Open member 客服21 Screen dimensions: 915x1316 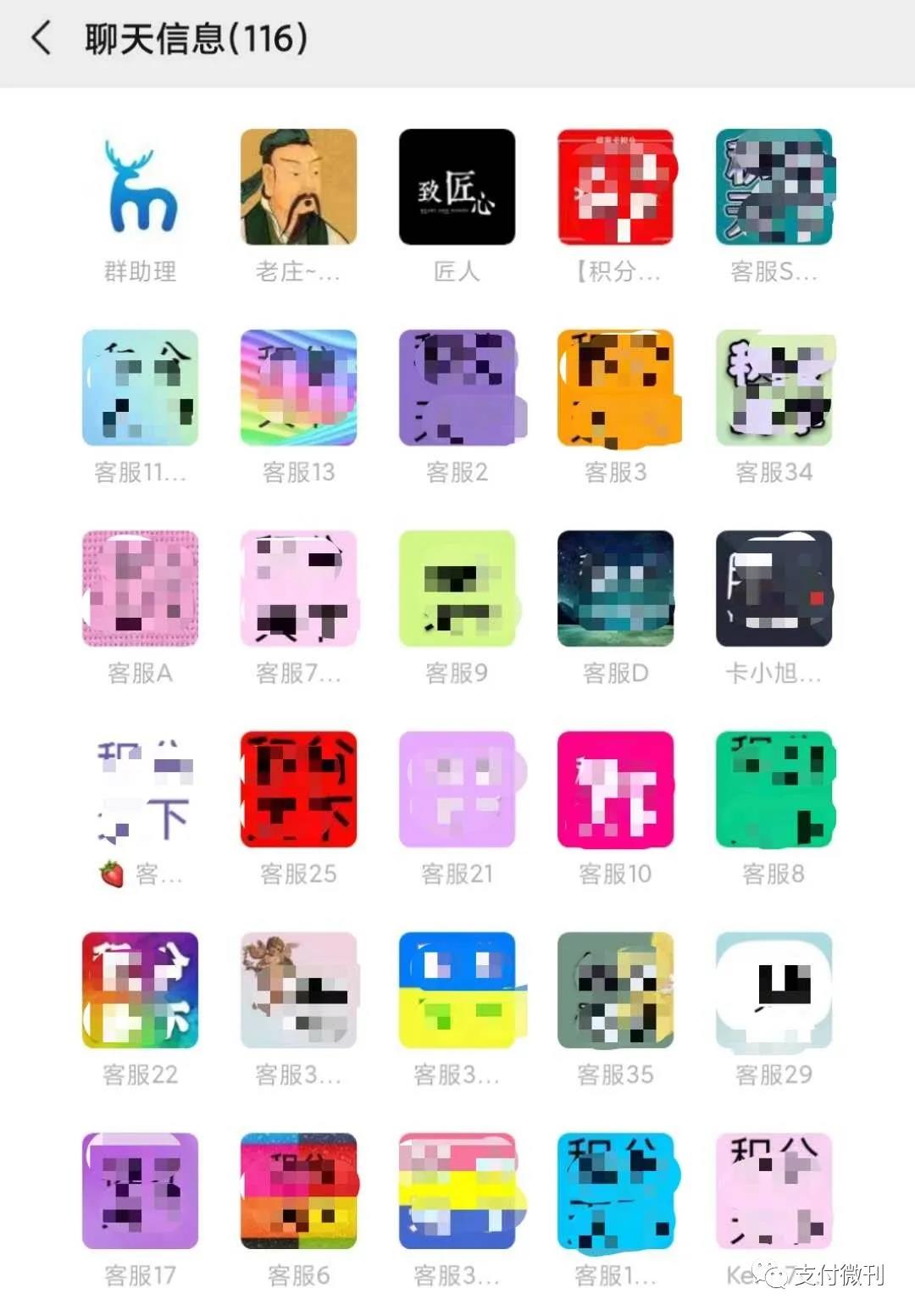[457, 790]
